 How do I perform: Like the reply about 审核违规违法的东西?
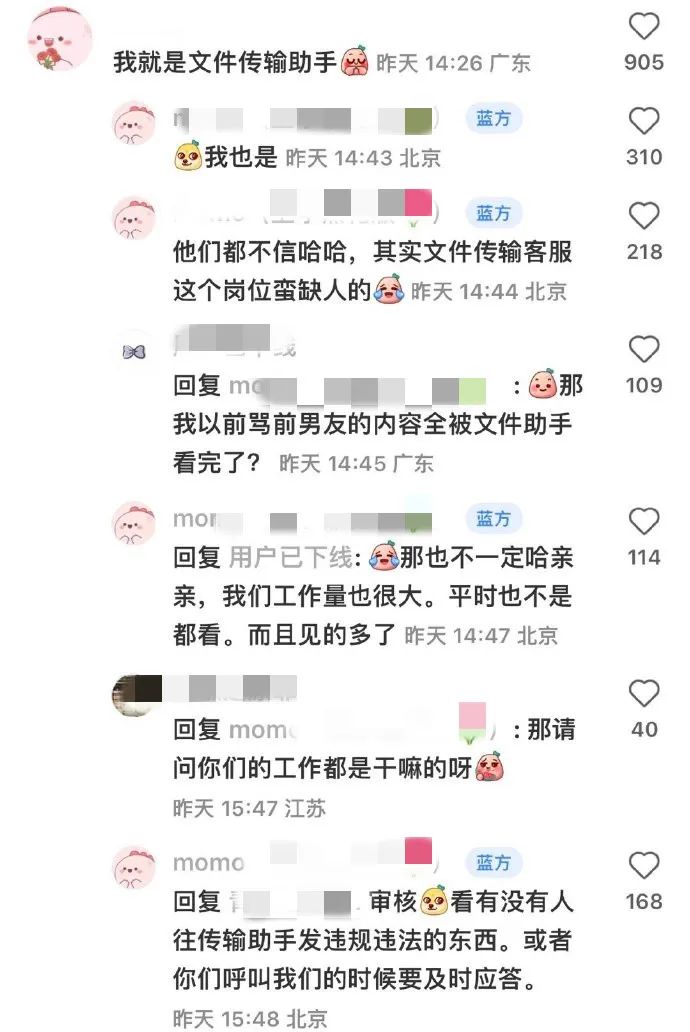click(644, 866)
